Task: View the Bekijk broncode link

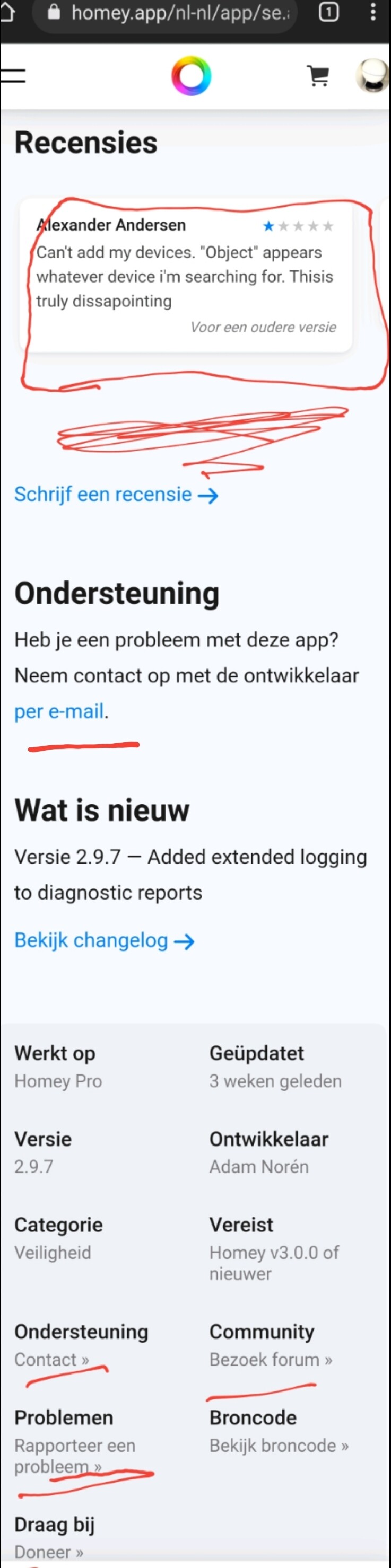Action: click(x=279, y=1446)
